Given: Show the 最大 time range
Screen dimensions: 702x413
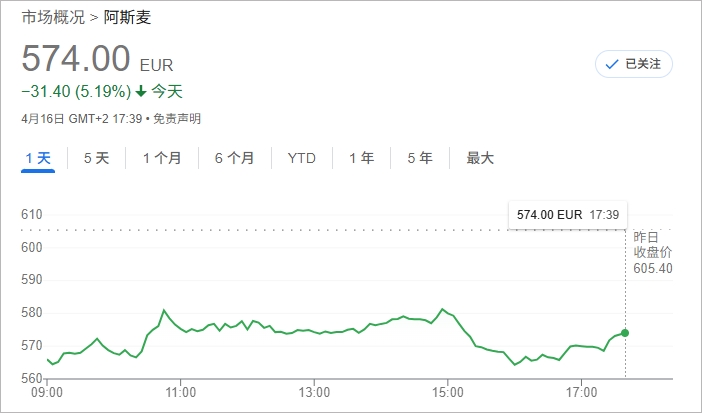Looking at the screenshot, I should point(480,158).
